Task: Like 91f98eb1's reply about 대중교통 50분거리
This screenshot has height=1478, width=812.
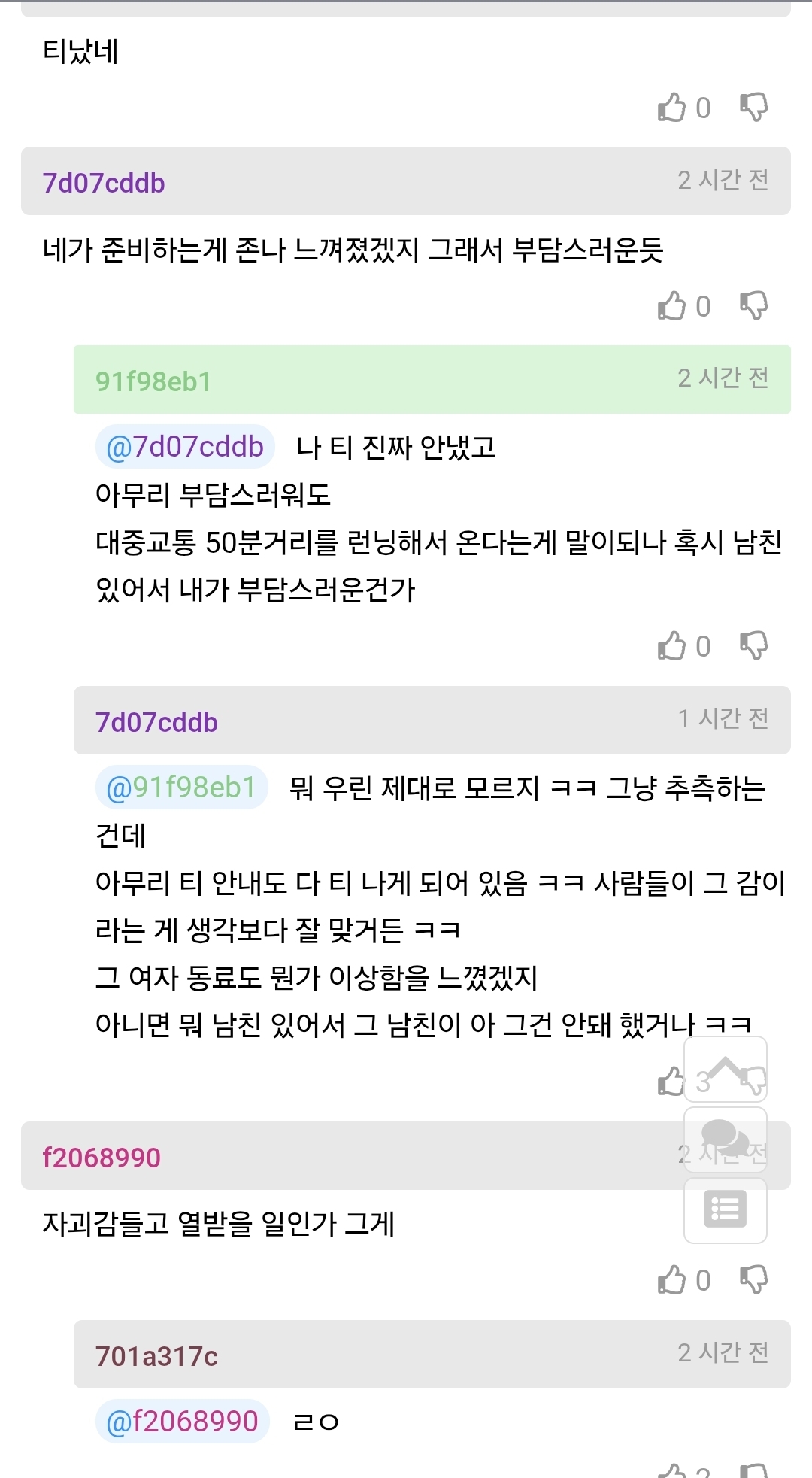Action: click(x=672, y=646)
